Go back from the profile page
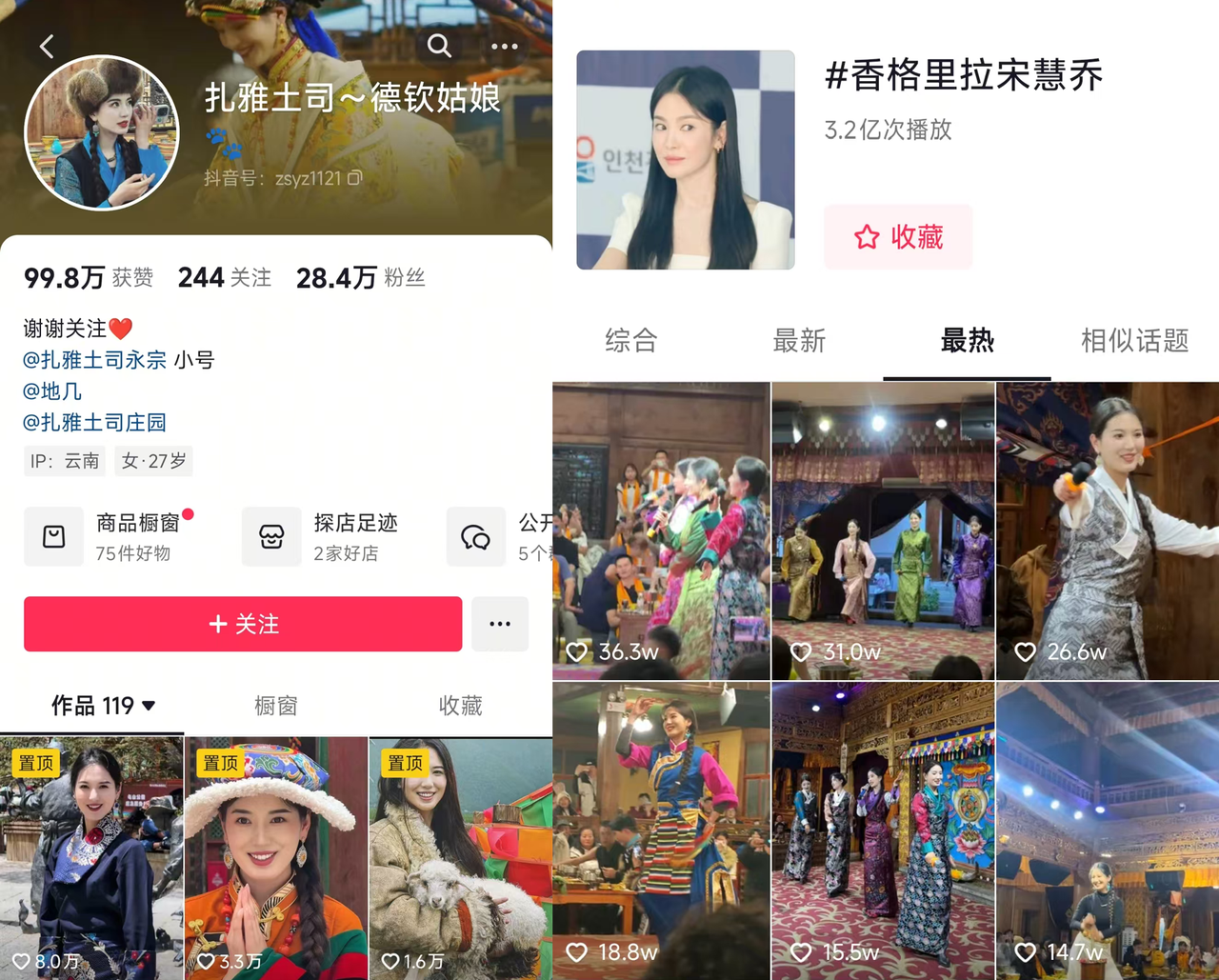This screenshot has height=980, width=1219. point(47,46)
